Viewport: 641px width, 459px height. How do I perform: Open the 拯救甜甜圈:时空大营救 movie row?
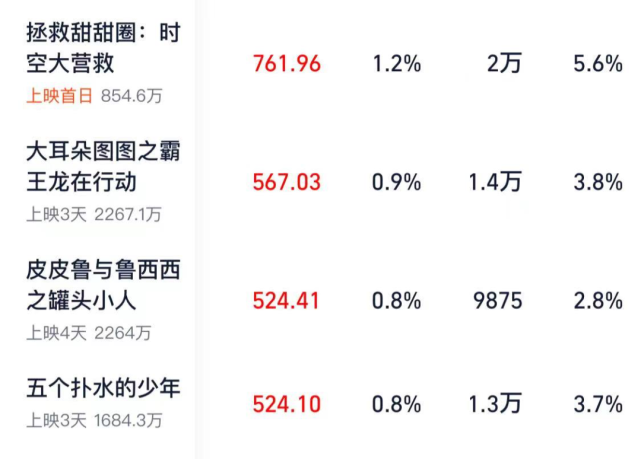104,47
